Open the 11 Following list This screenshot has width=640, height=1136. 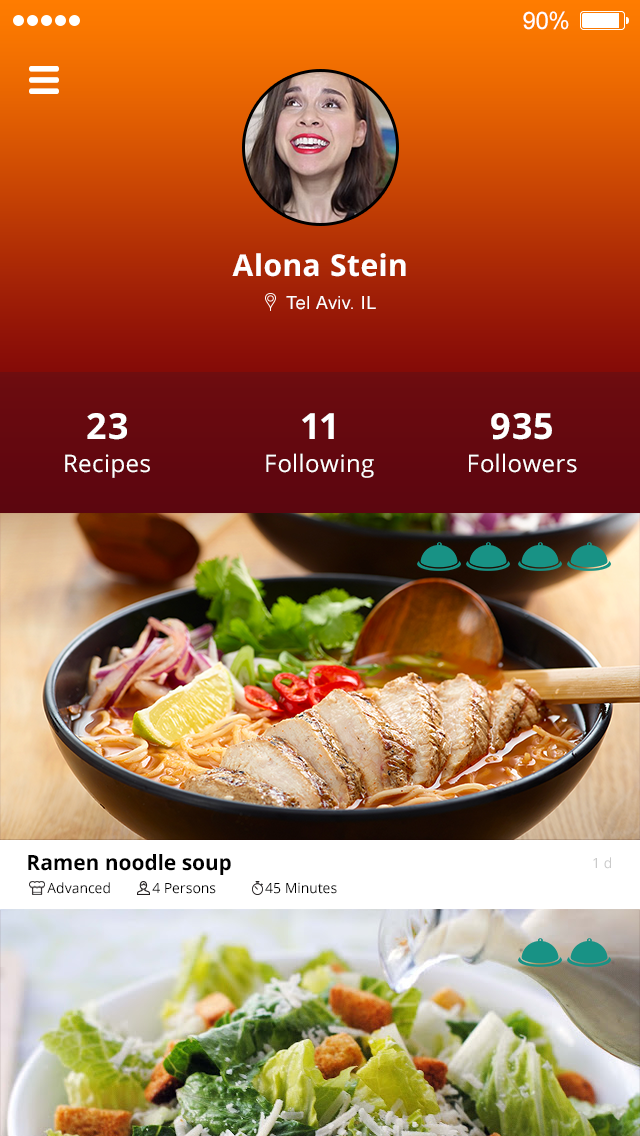pyautogui.click(x=319, y=442)
